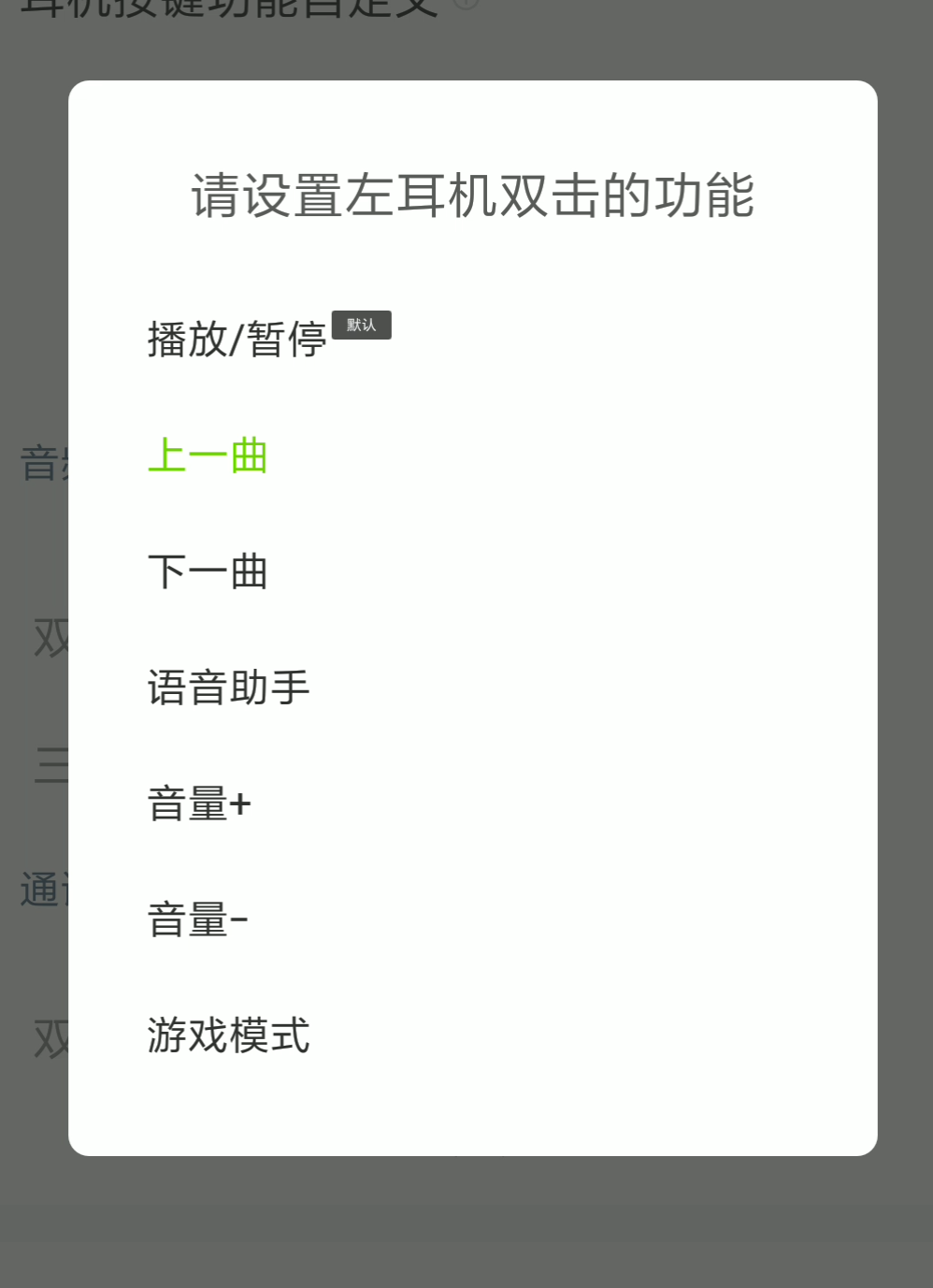Select 播放/暂停 as the double-tap function
The image size is (933, 1288).
(237, 339)
